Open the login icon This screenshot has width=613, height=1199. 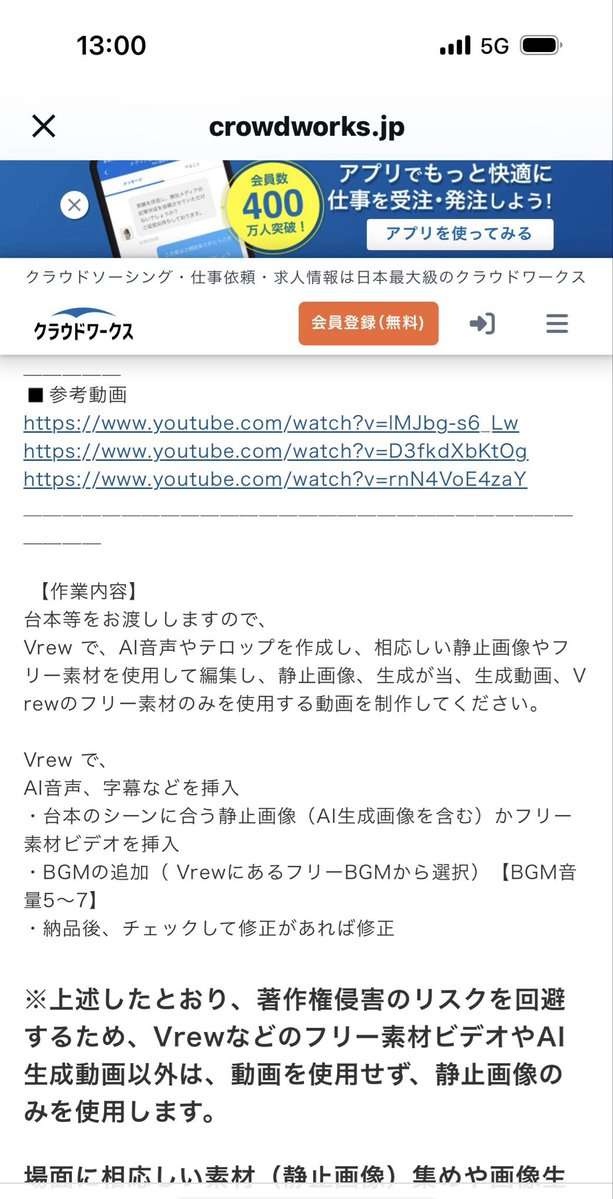tap(482, 324)
